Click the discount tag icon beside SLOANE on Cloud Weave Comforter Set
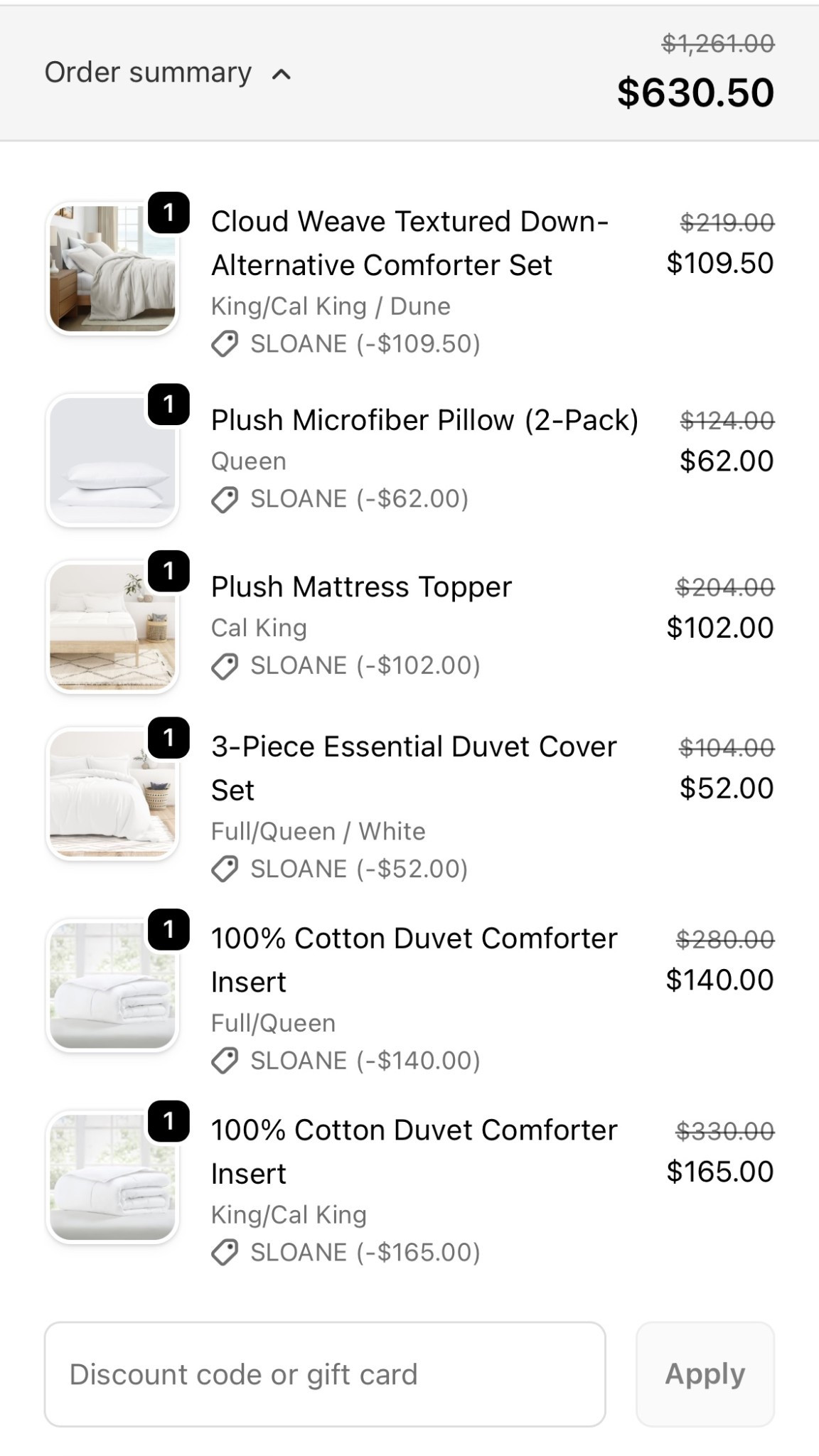 point(225,344)
